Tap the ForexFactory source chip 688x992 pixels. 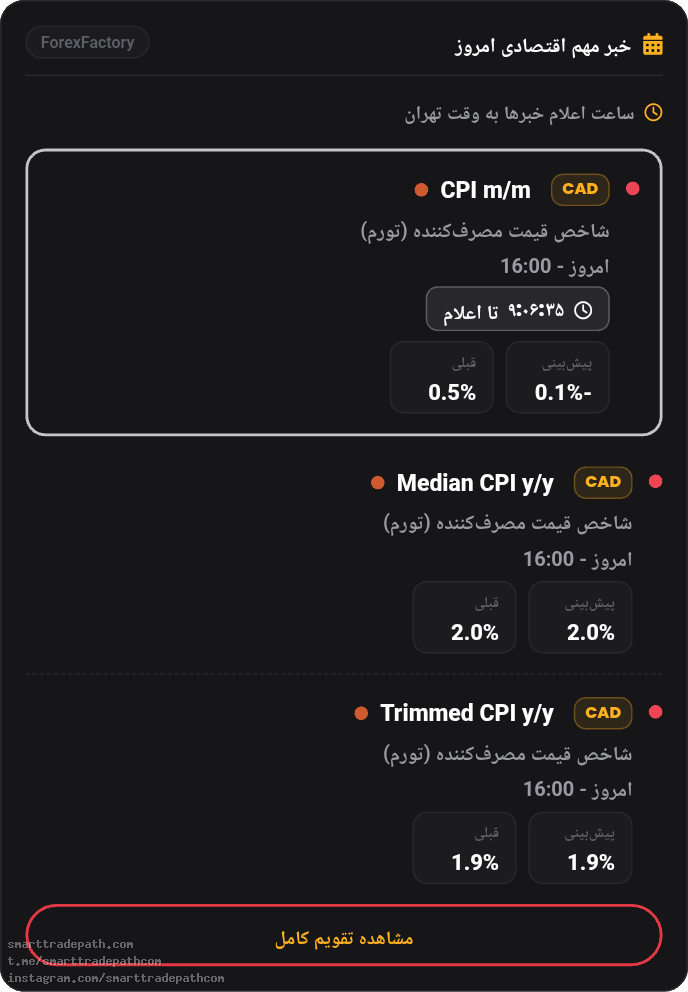(87, 42)
